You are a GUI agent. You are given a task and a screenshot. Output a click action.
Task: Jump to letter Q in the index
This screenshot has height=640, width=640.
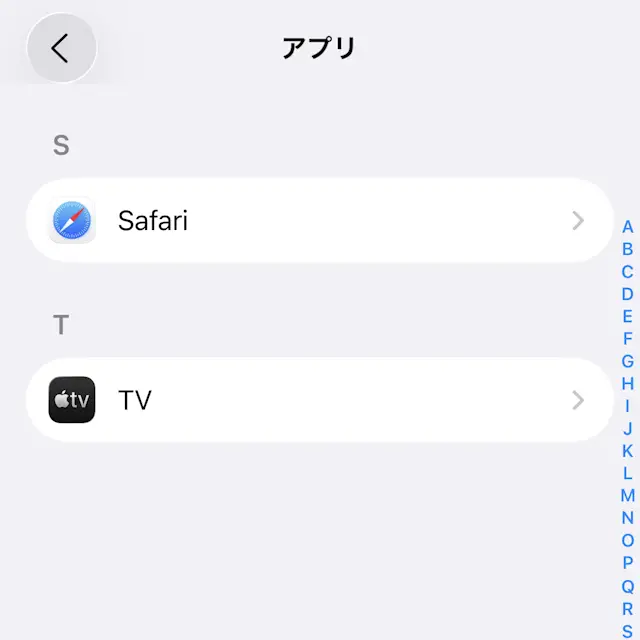pyautogui.click(x=627, y=585)
